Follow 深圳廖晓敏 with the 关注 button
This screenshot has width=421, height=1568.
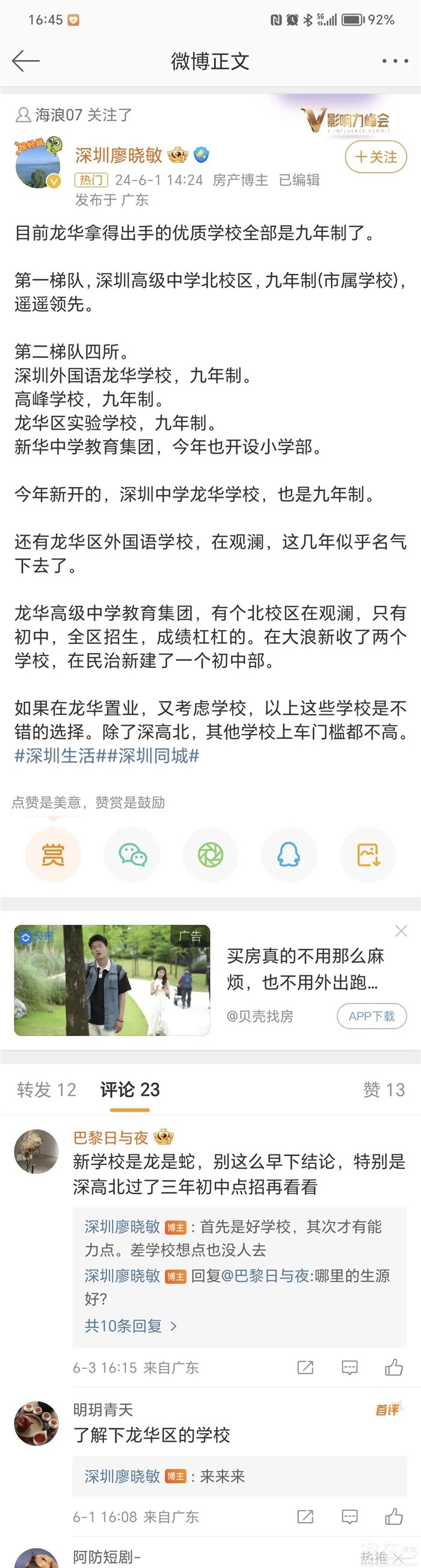point(375,157)
